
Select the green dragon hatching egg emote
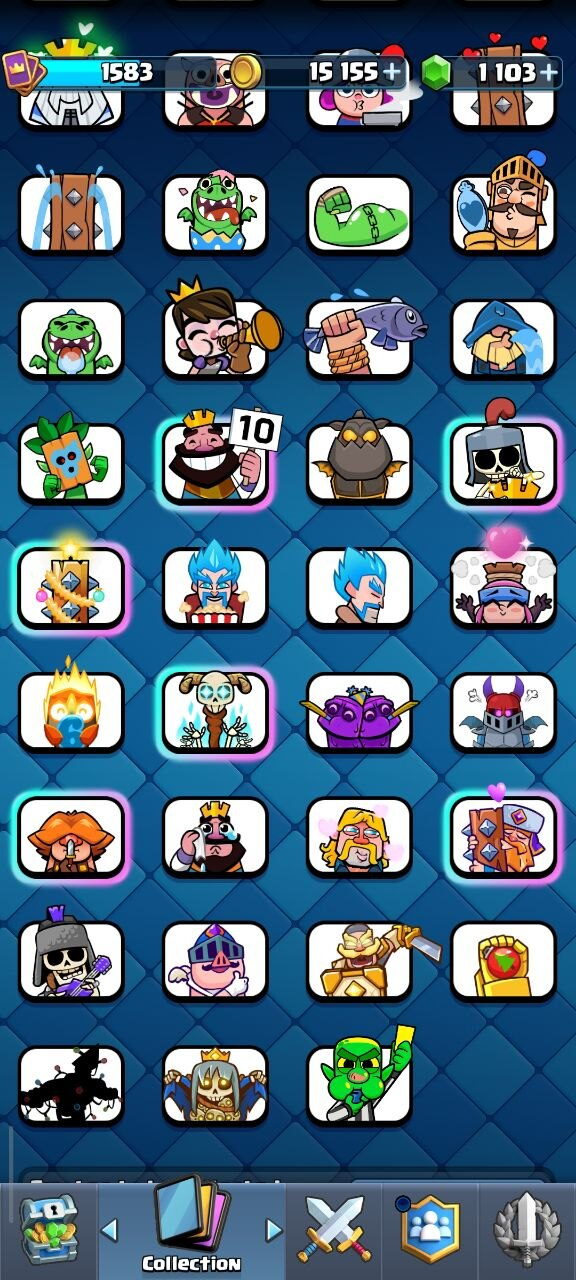tap(215, 213)
